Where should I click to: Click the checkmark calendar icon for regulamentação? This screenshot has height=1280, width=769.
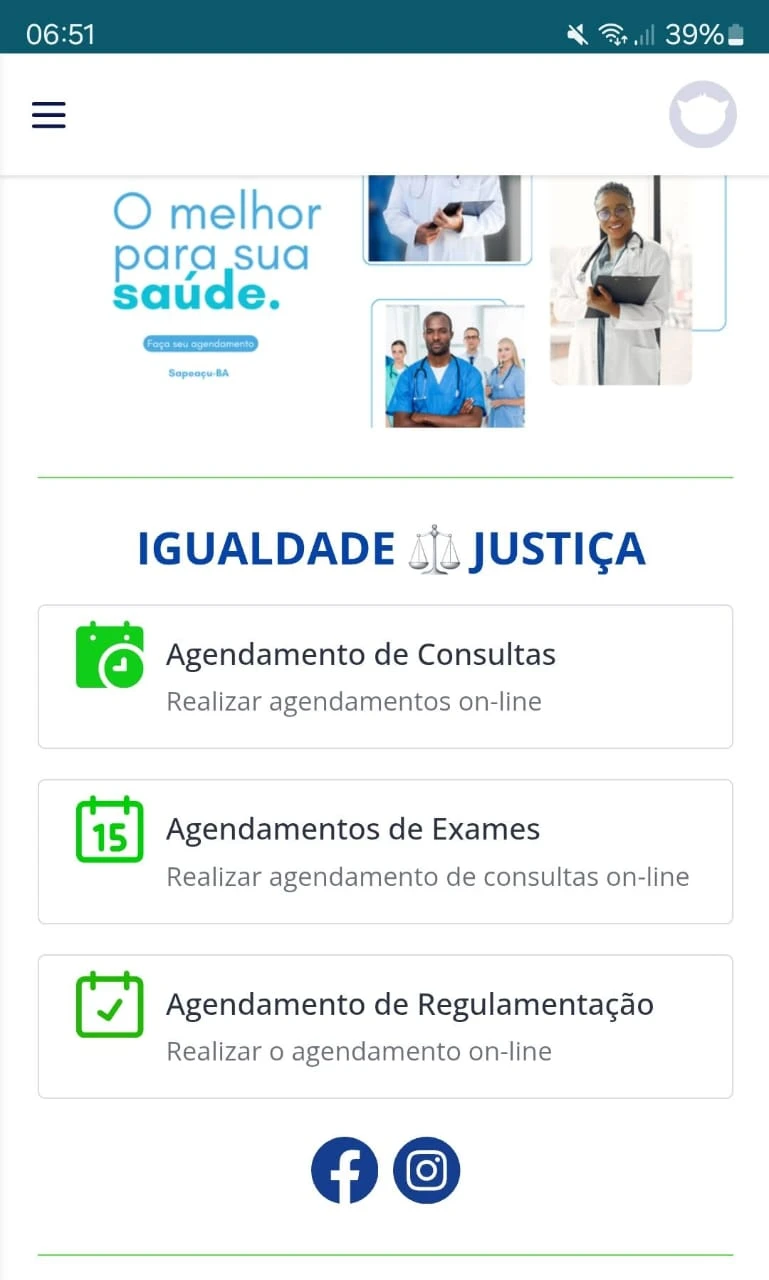click(x=109, y=1005)
